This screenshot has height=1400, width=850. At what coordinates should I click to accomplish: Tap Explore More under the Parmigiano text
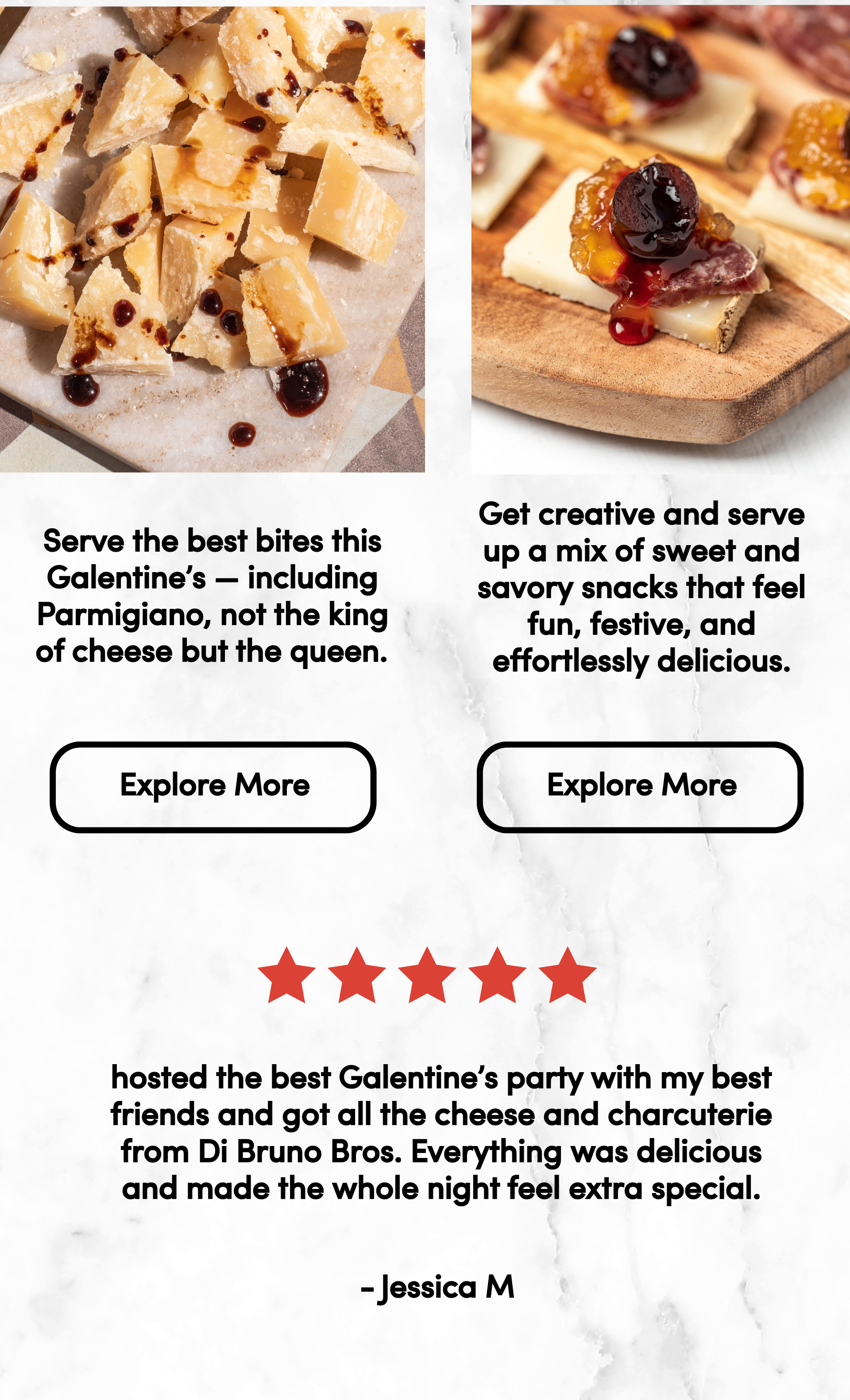(x=213, y=787)
